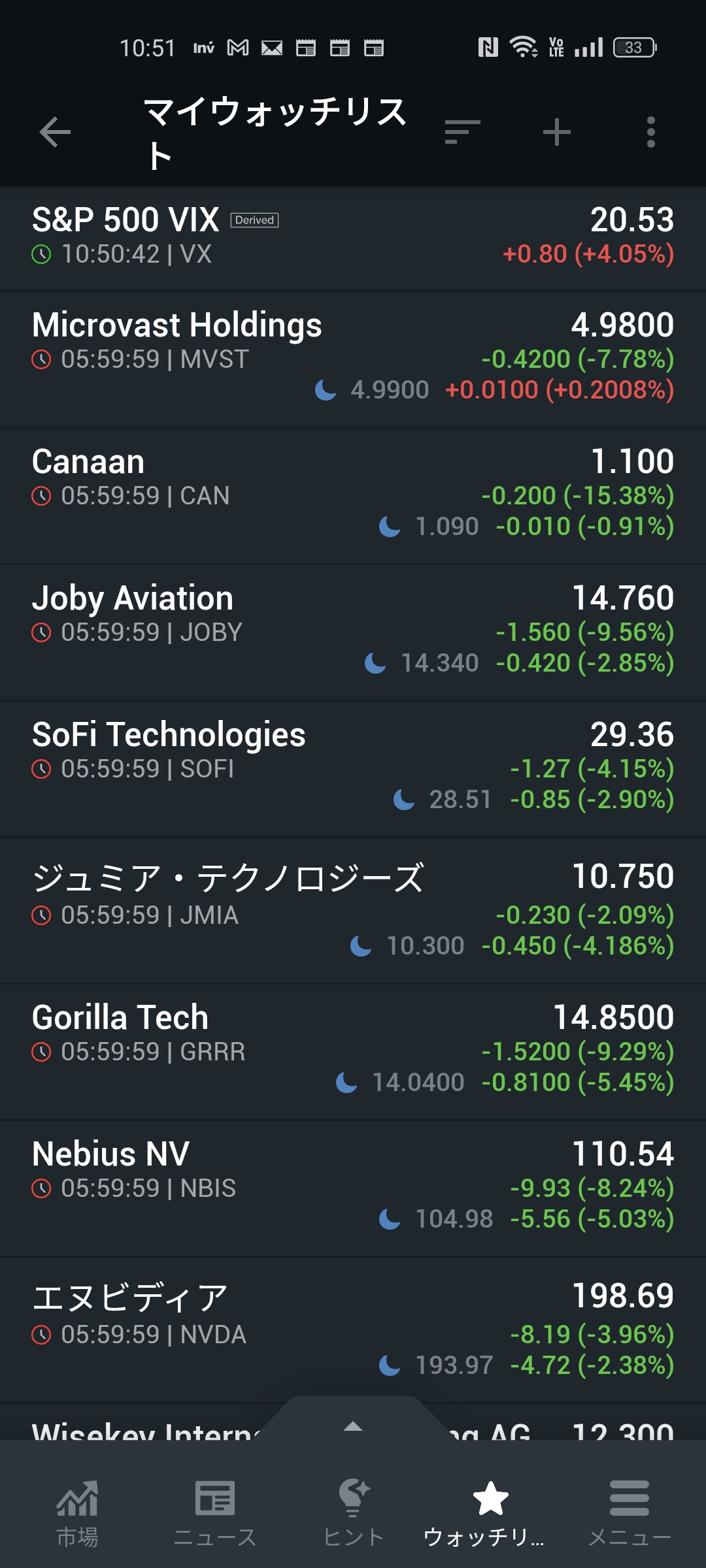Image resolution: width=706 pixels, height=1568 pixels.
Task: Open the ヒント tab
Action: [x=353, y=1513]
